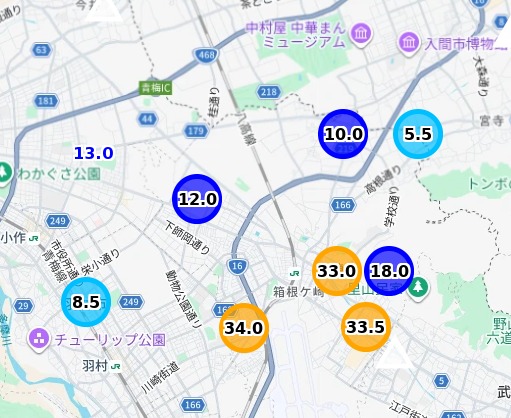Image resolution: width=511 pixels, height=418 pixels.
Task: Open the わかぐさ公園 park pin
Action: click(x=4, y=174)
